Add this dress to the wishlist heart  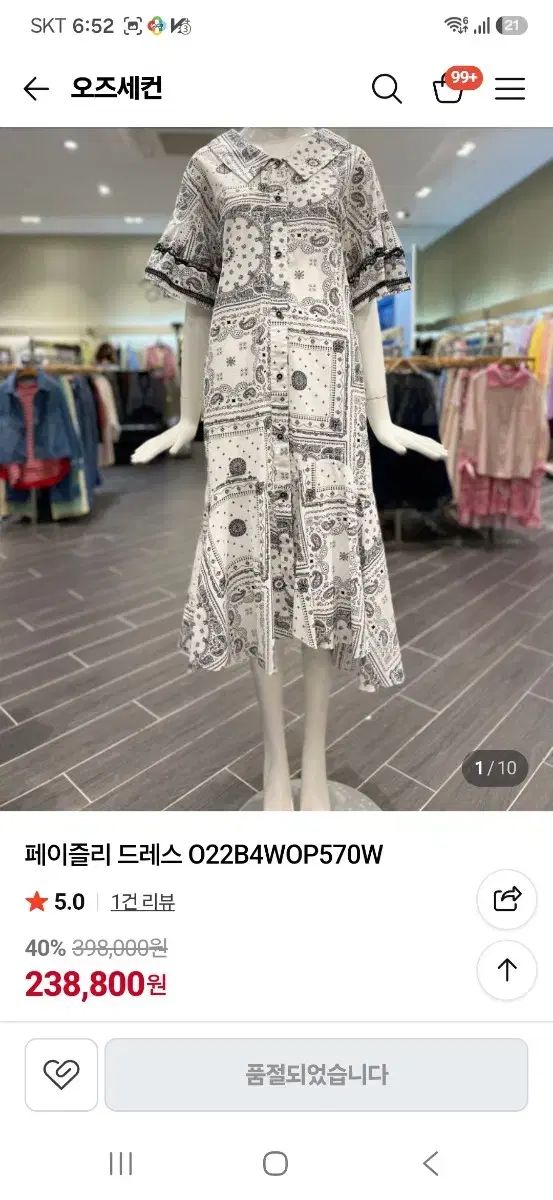(61, 1075)
